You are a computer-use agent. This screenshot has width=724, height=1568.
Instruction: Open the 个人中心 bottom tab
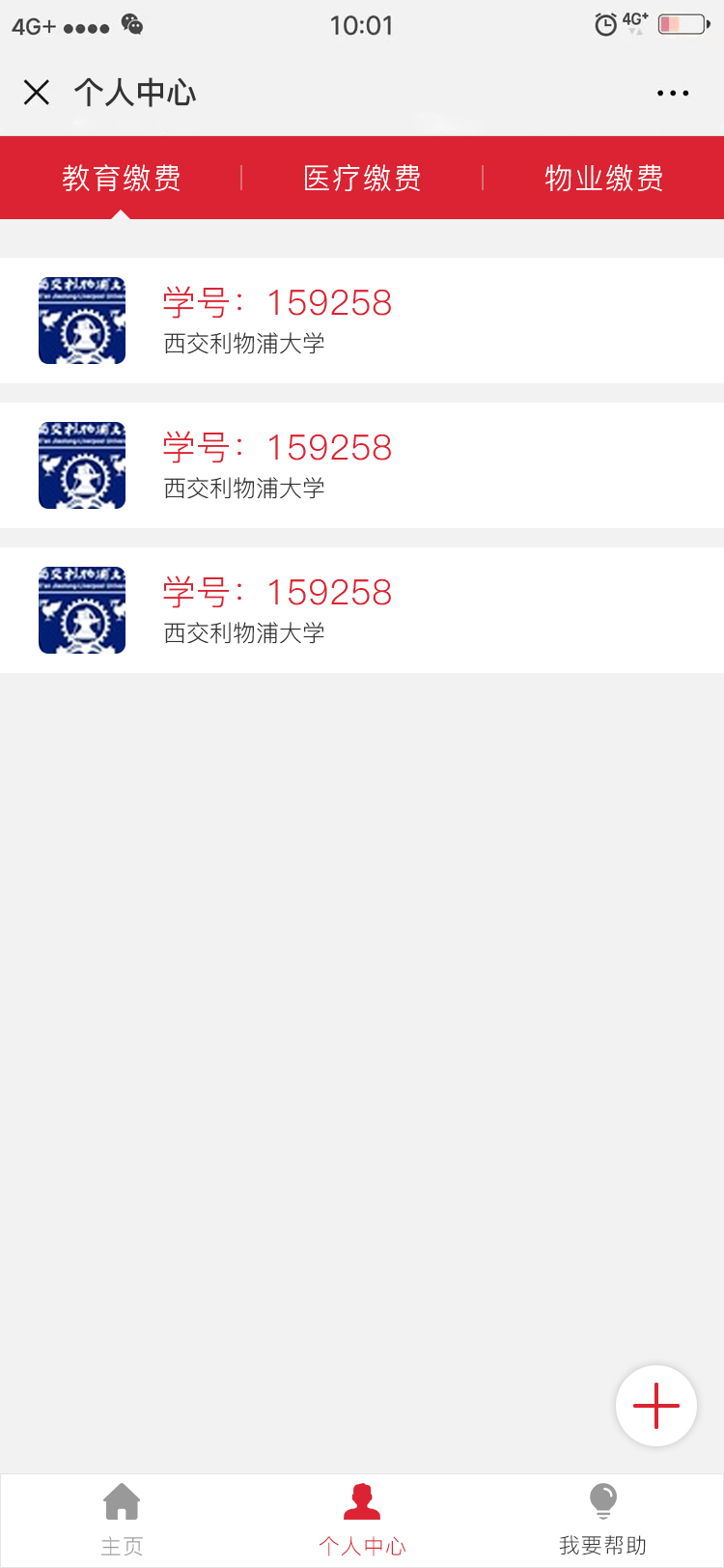[x=362, y=1520]
